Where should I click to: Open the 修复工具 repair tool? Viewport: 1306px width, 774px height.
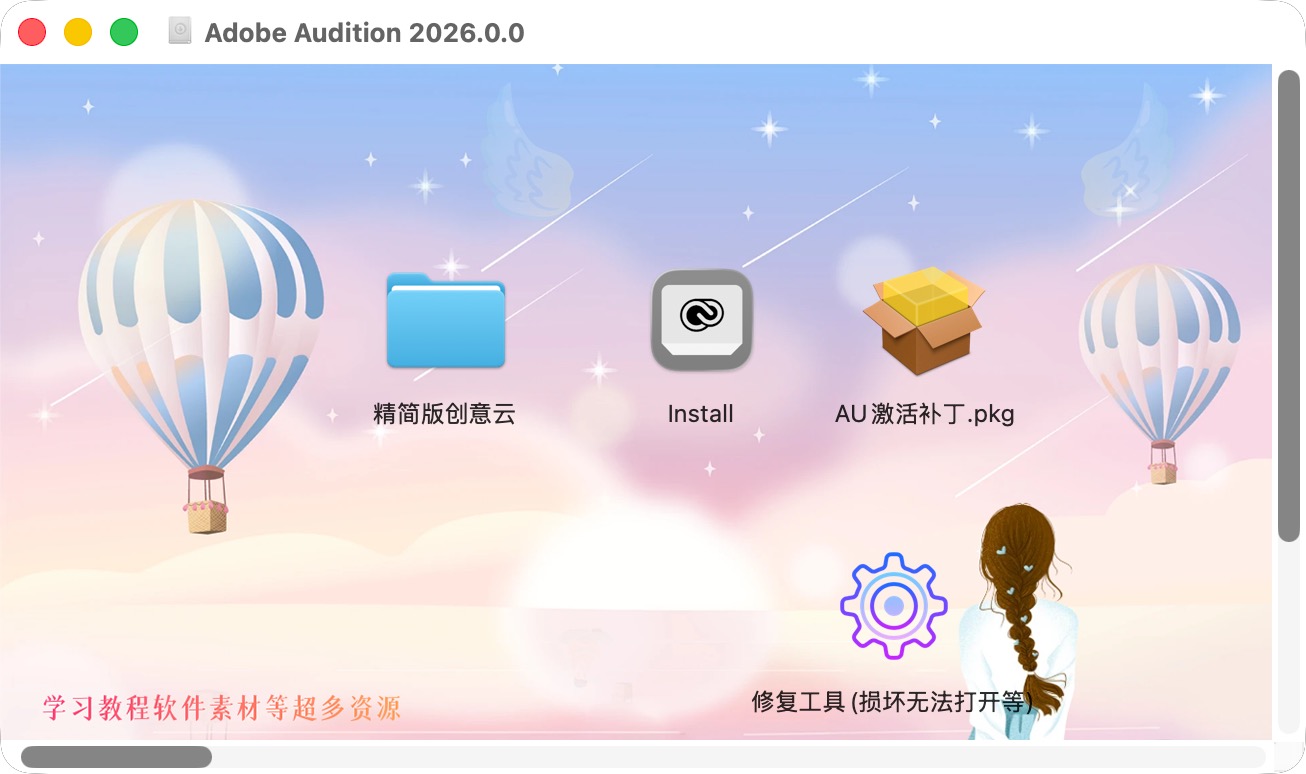[x=893, y=606]
